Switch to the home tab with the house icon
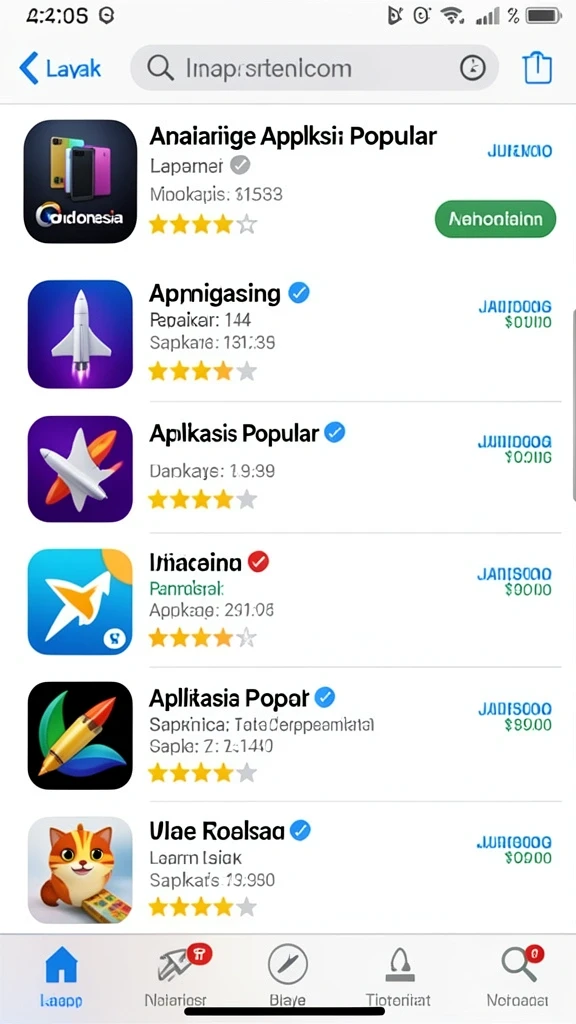Viewport: 576px width, 1024px height. [60, 975]
